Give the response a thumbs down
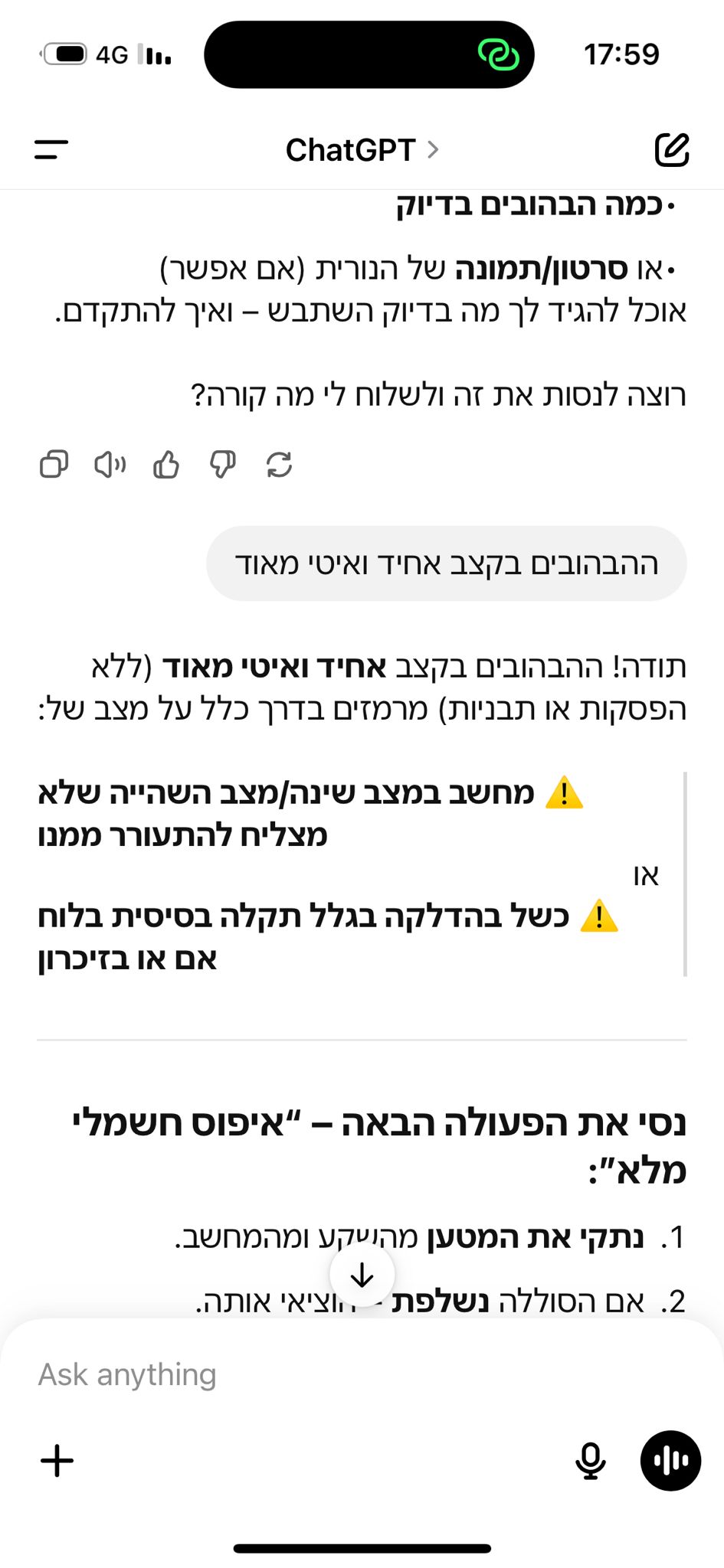This screenshot has height=1568, width=724. point(223,464)
